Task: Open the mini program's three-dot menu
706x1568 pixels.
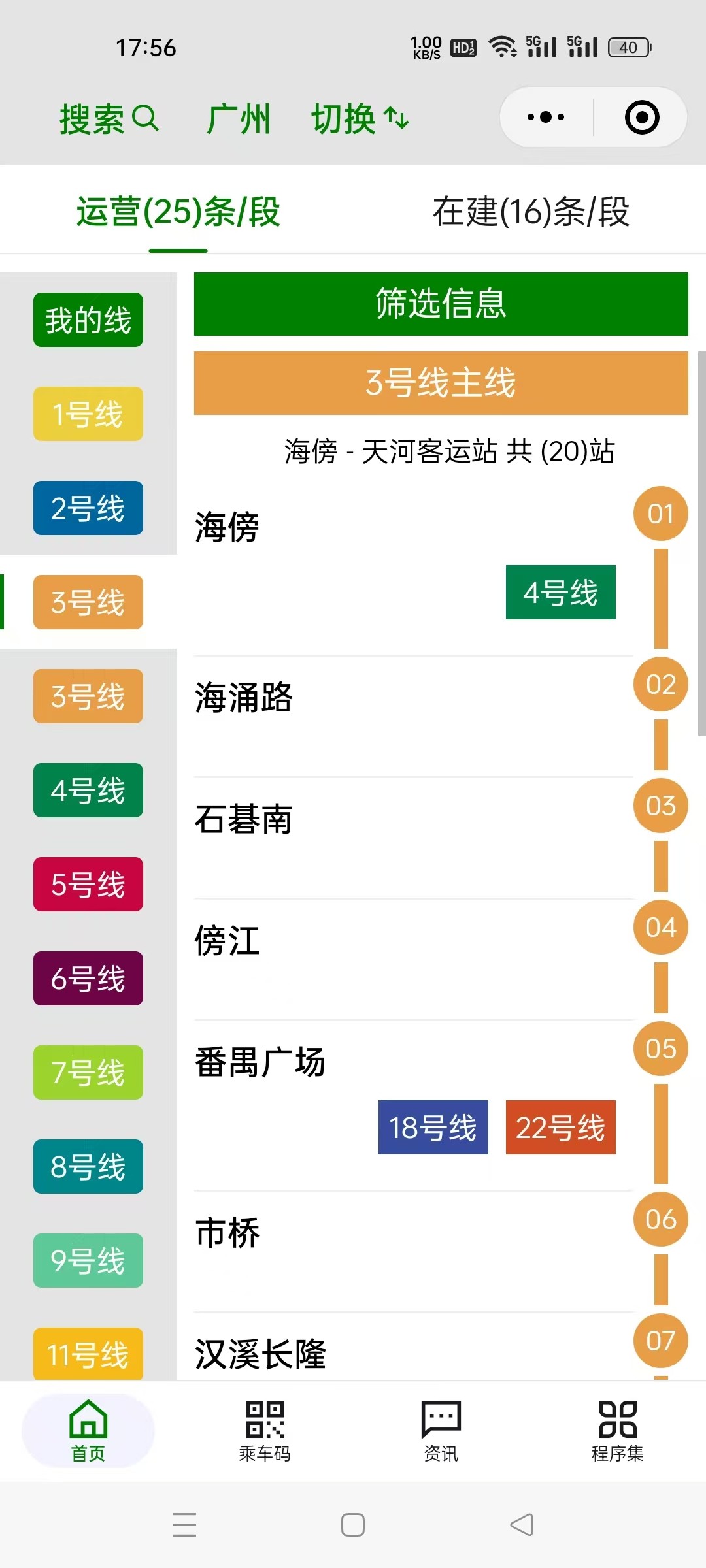Action: (546, 118)
